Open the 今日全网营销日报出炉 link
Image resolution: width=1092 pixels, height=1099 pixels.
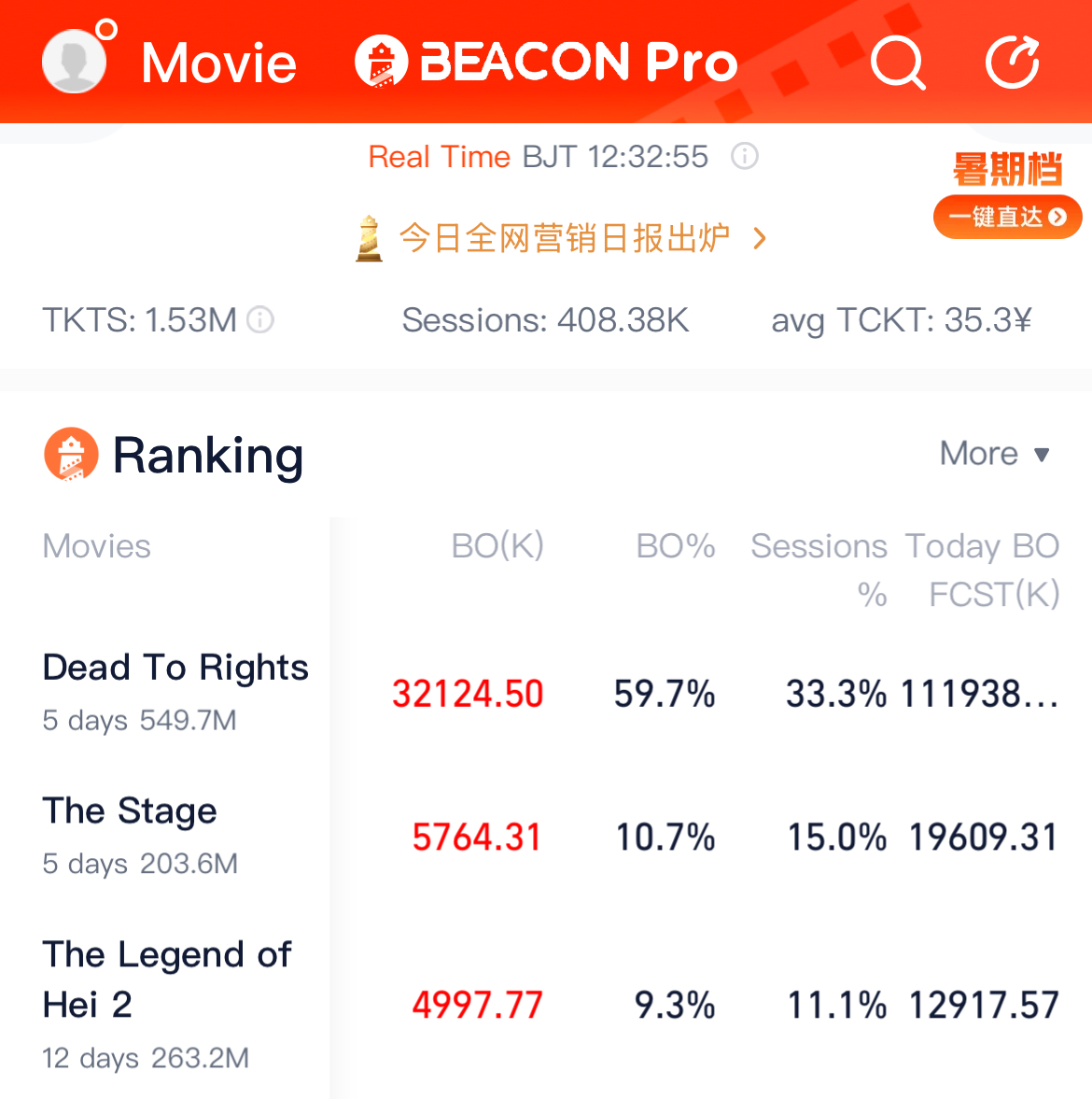click(x=564, y=238)
